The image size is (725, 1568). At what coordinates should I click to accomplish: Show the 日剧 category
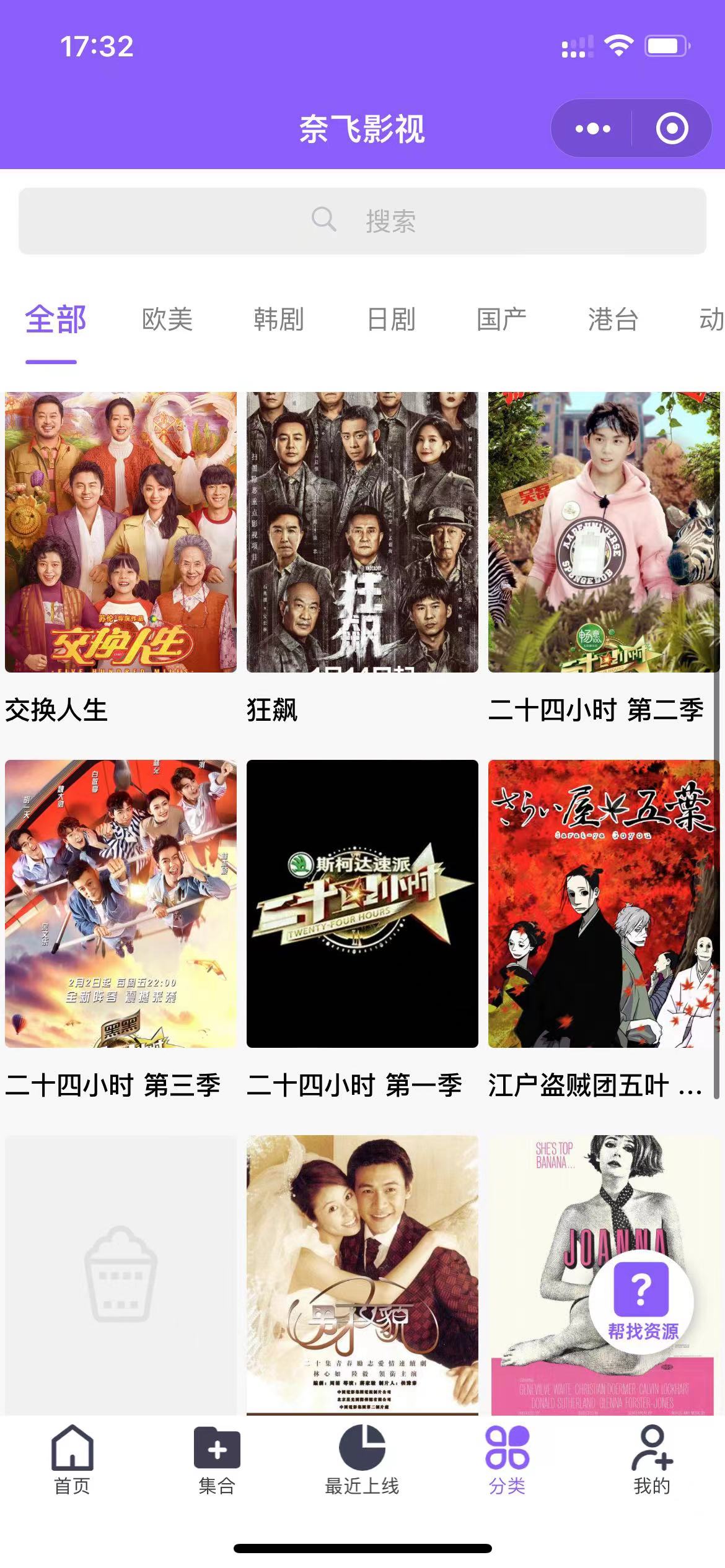[391, 320]
